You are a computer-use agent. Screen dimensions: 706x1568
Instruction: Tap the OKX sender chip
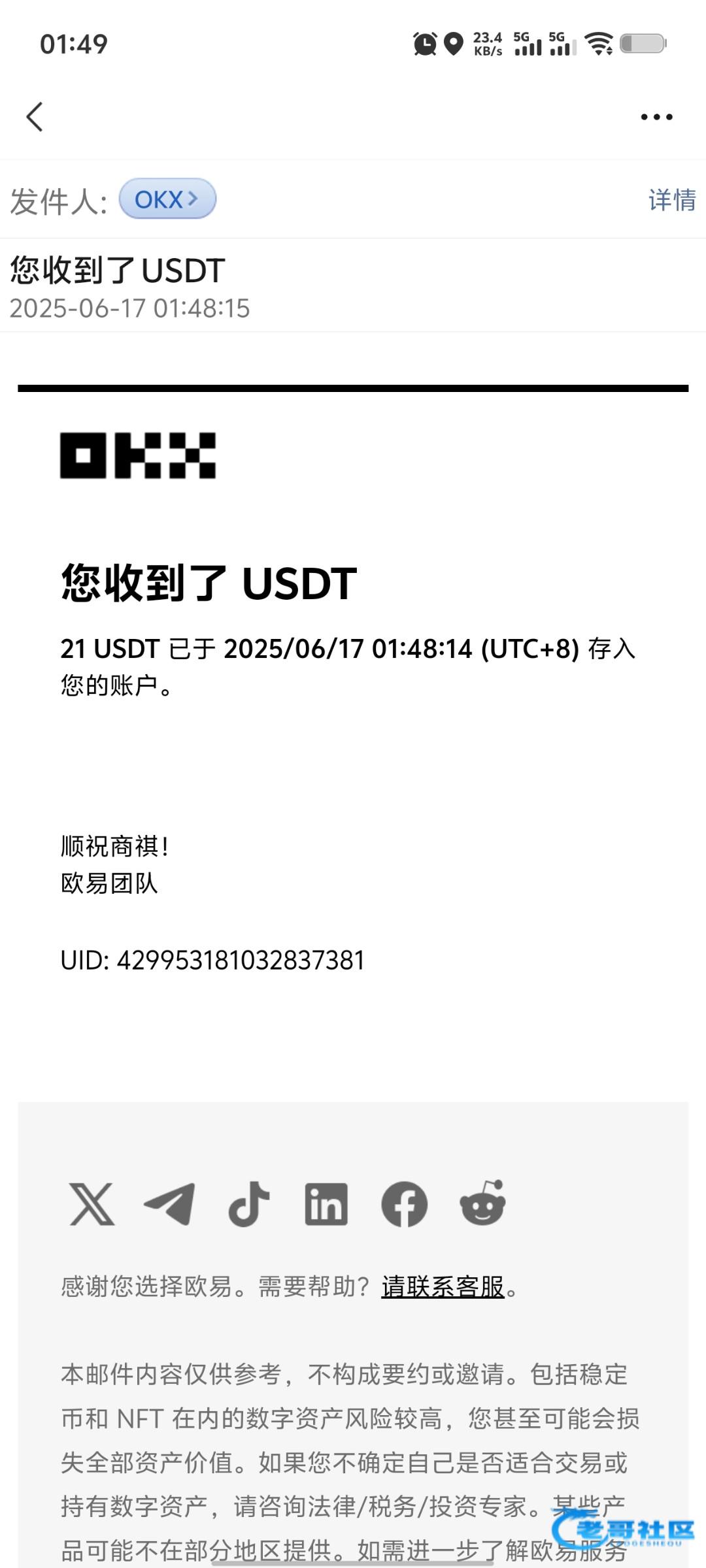click(x=167, y=199)
